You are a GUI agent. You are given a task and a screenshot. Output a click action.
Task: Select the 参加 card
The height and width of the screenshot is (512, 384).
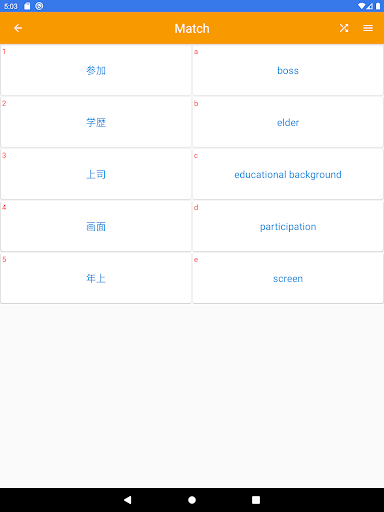click(x=96, y=70)
